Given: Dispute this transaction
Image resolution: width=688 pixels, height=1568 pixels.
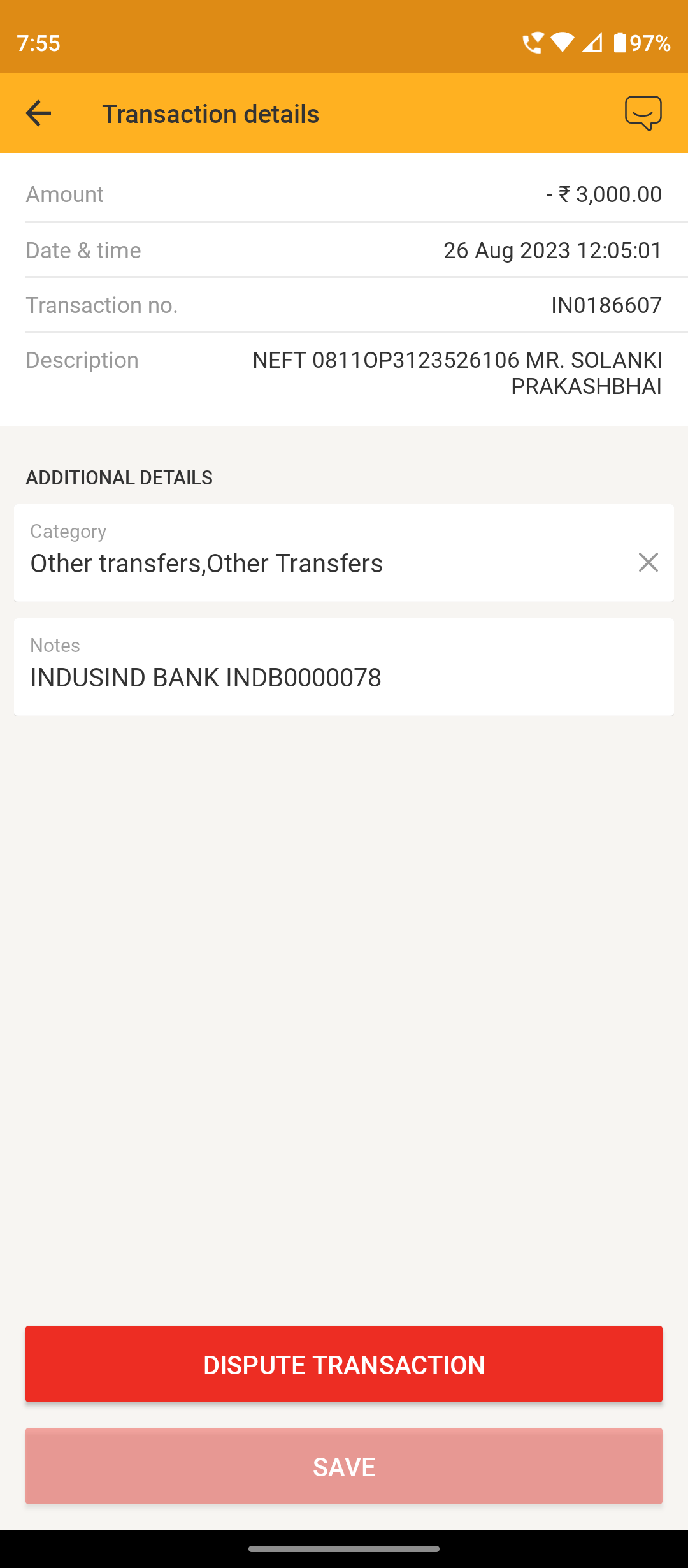Looking at the screenshot, I should click(344, 1364).
